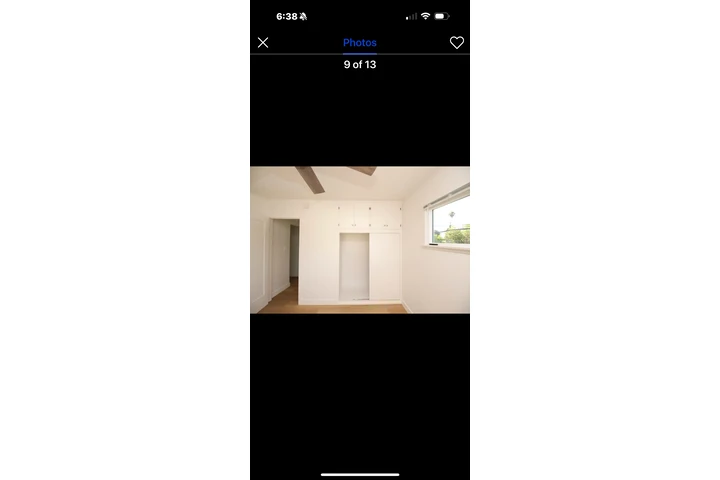Viewport: 720px width, 480px height.
Task: Tap the bedroom photo
Action: click(x=360, y=240)
